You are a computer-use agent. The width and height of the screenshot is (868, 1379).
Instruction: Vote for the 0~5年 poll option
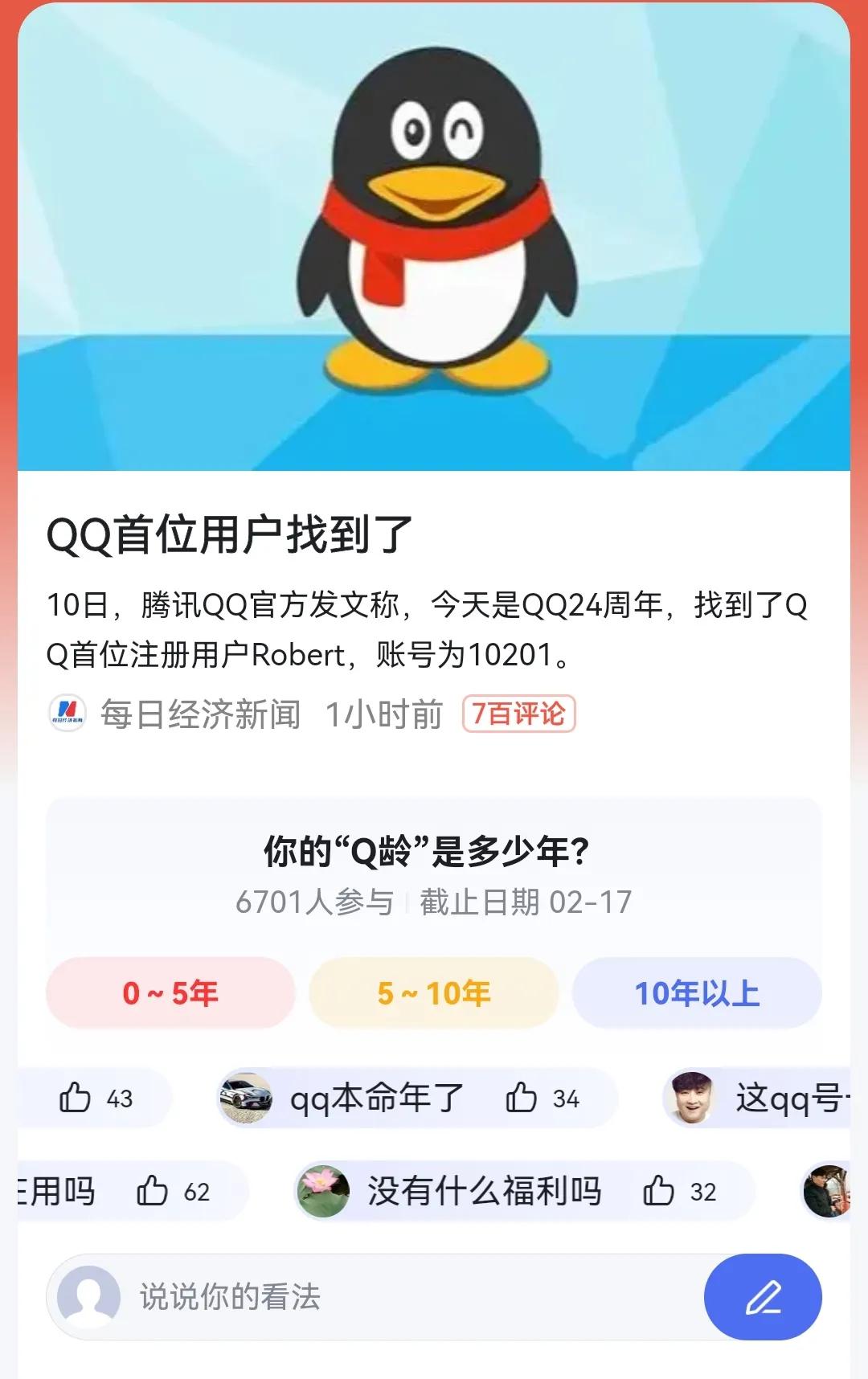point(171,994)
